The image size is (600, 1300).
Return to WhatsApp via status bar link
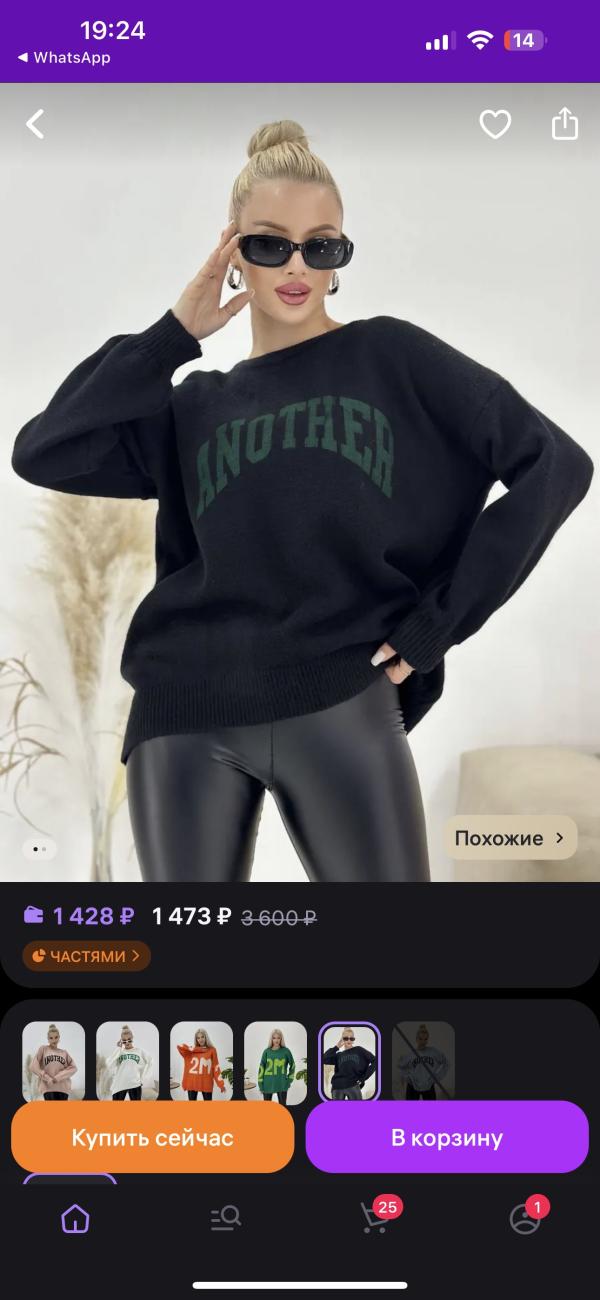[x=64, y=58]
